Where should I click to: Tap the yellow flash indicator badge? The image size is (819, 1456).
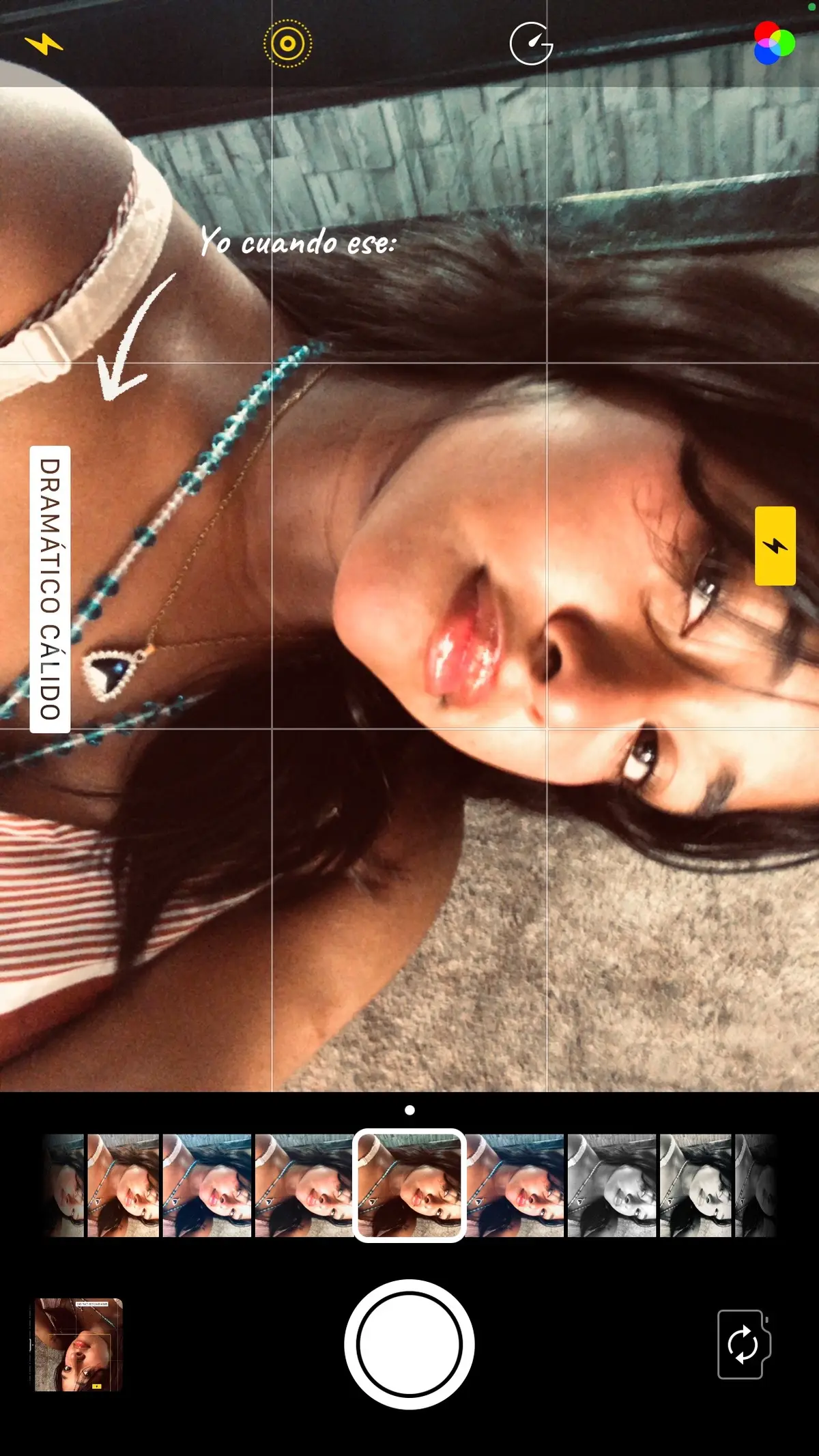(x=775, y=545)
